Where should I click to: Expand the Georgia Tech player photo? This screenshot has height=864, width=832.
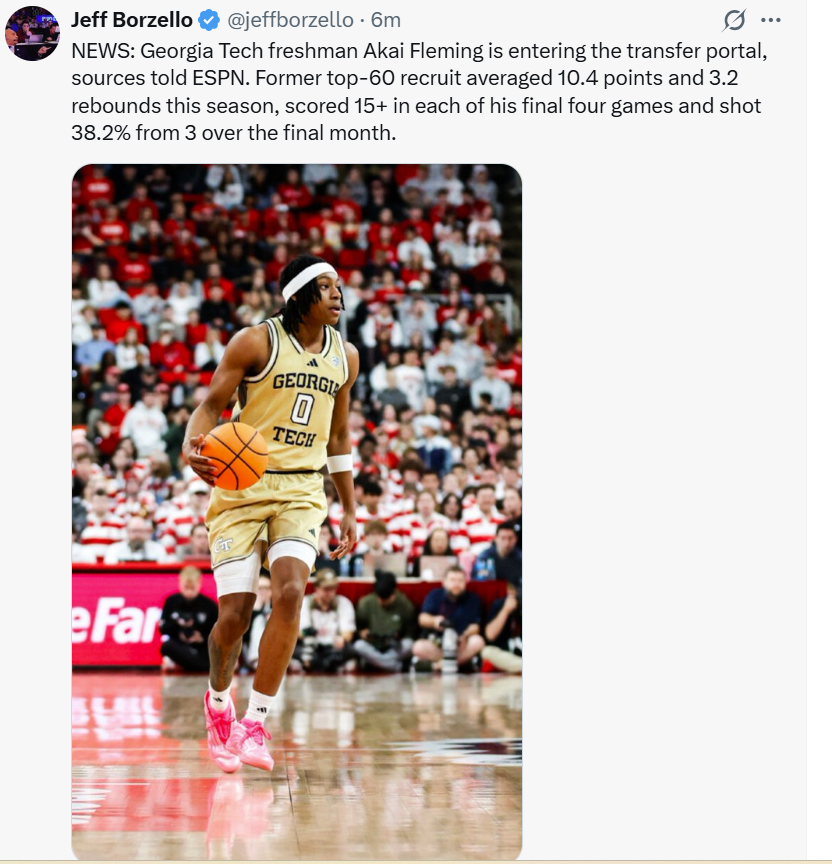(297, 510)
